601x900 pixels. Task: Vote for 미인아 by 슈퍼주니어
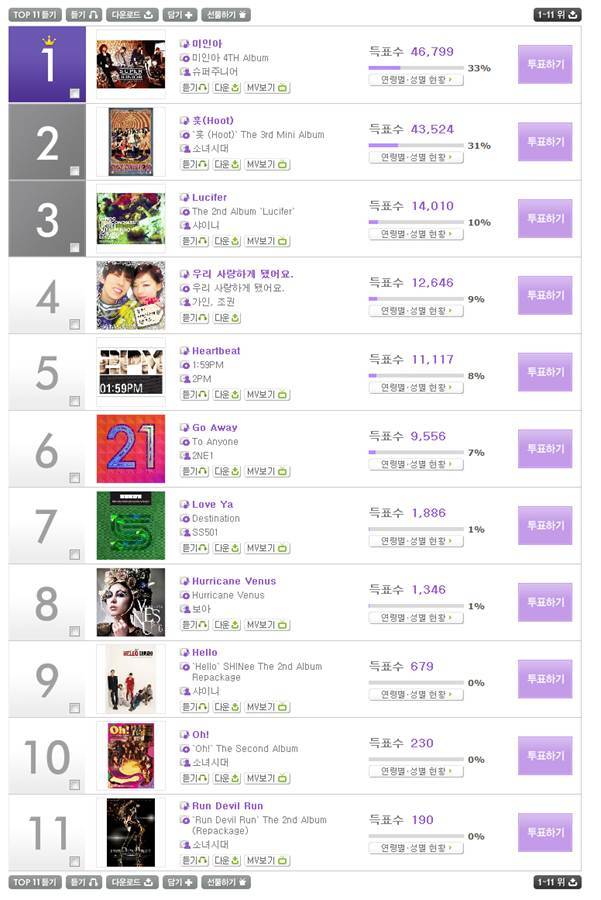(545, 65)
